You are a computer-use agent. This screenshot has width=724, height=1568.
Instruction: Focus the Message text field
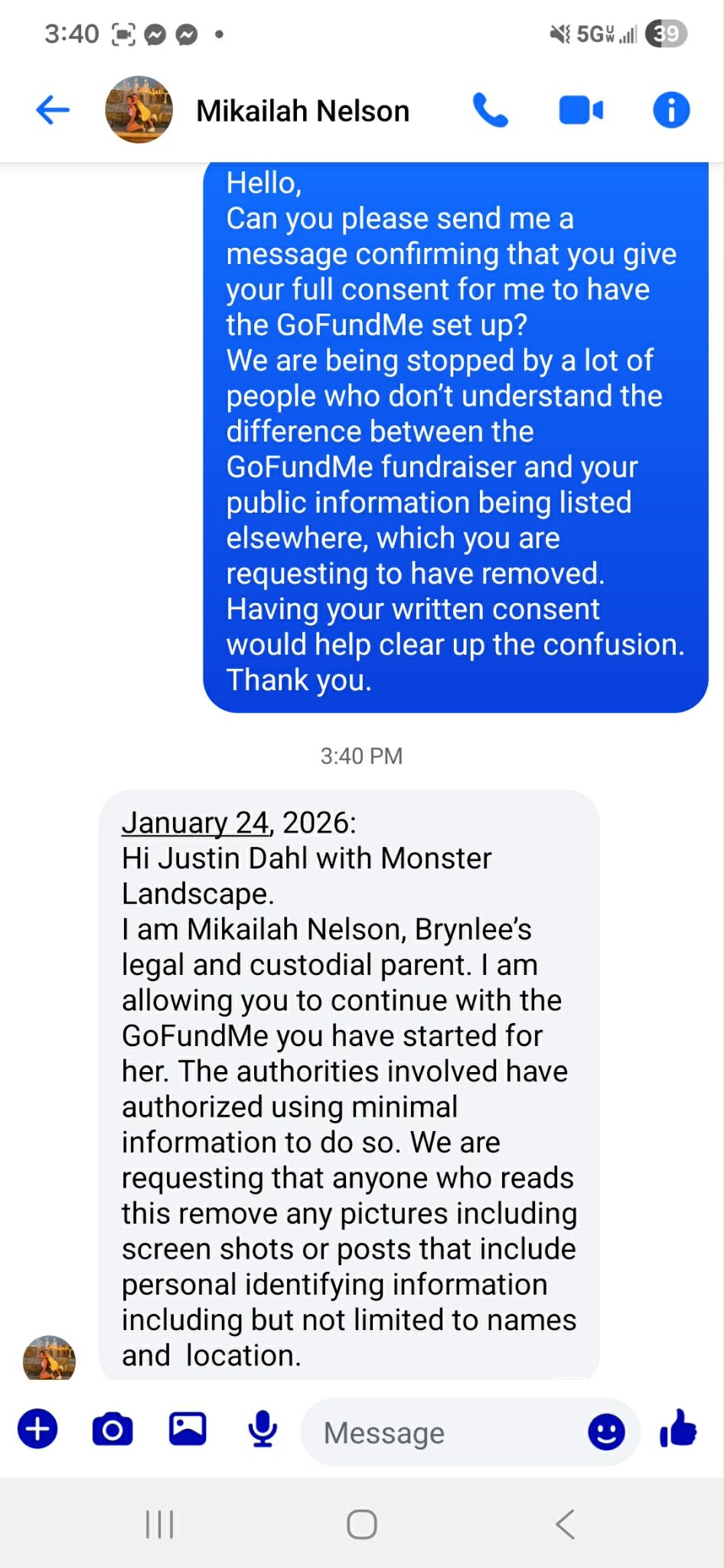click(444, 1433)
